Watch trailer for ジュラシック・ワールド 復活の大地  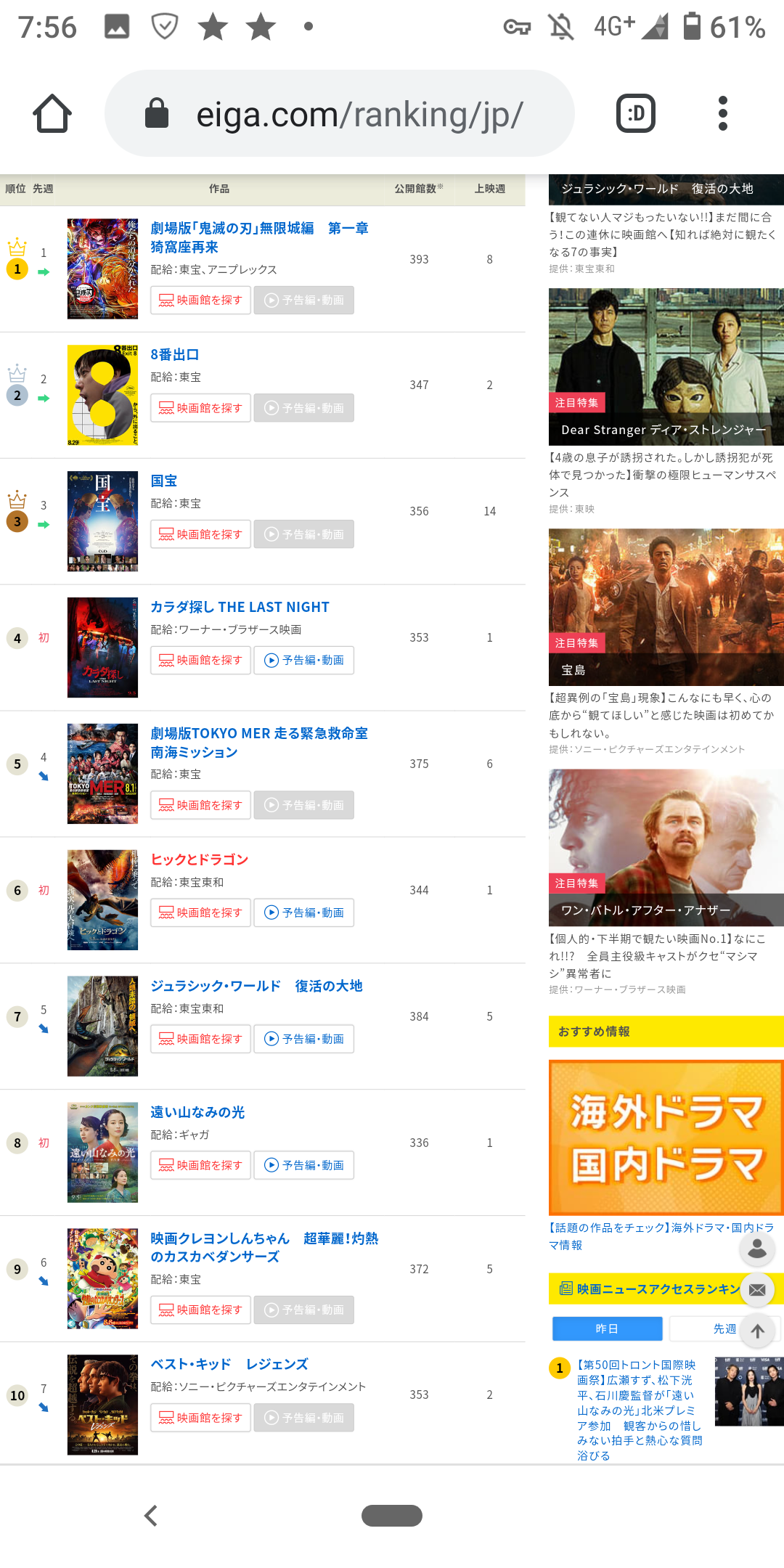coord(304,1039)
